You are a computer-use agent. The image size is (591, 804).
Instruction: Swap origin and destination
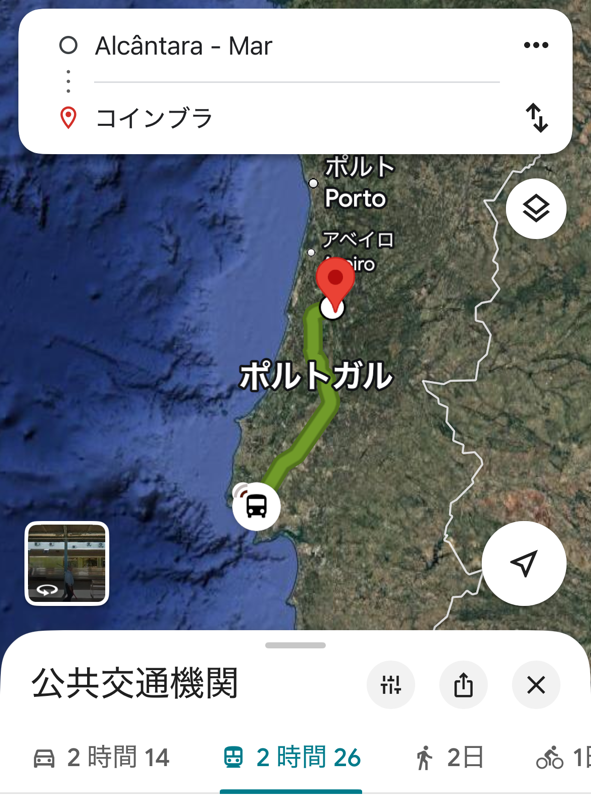click(x=537, y=118)
